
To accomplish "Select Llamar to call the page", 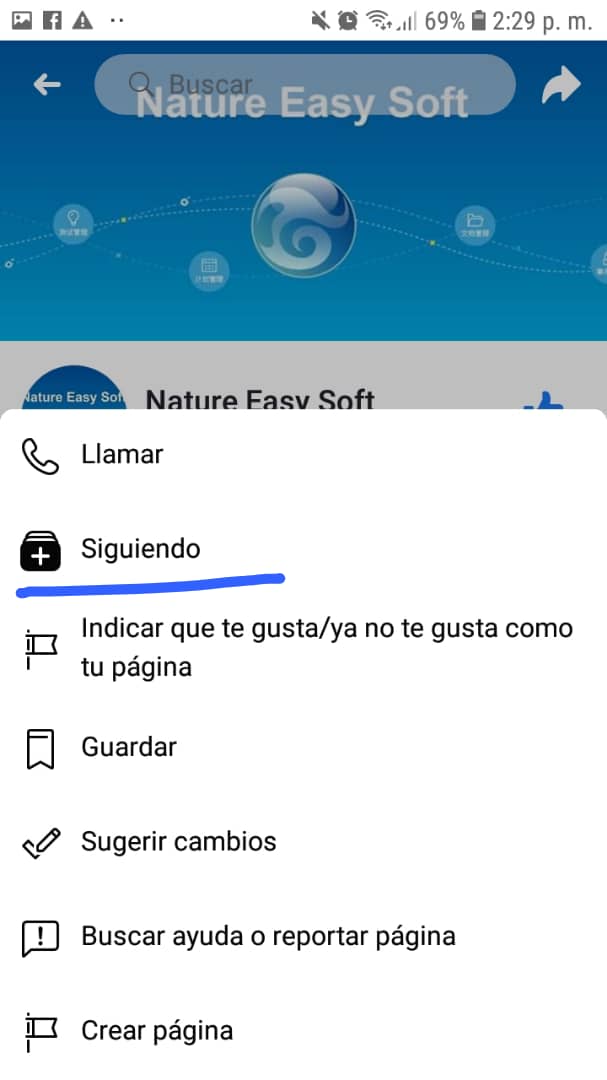I will pos(122,455).
